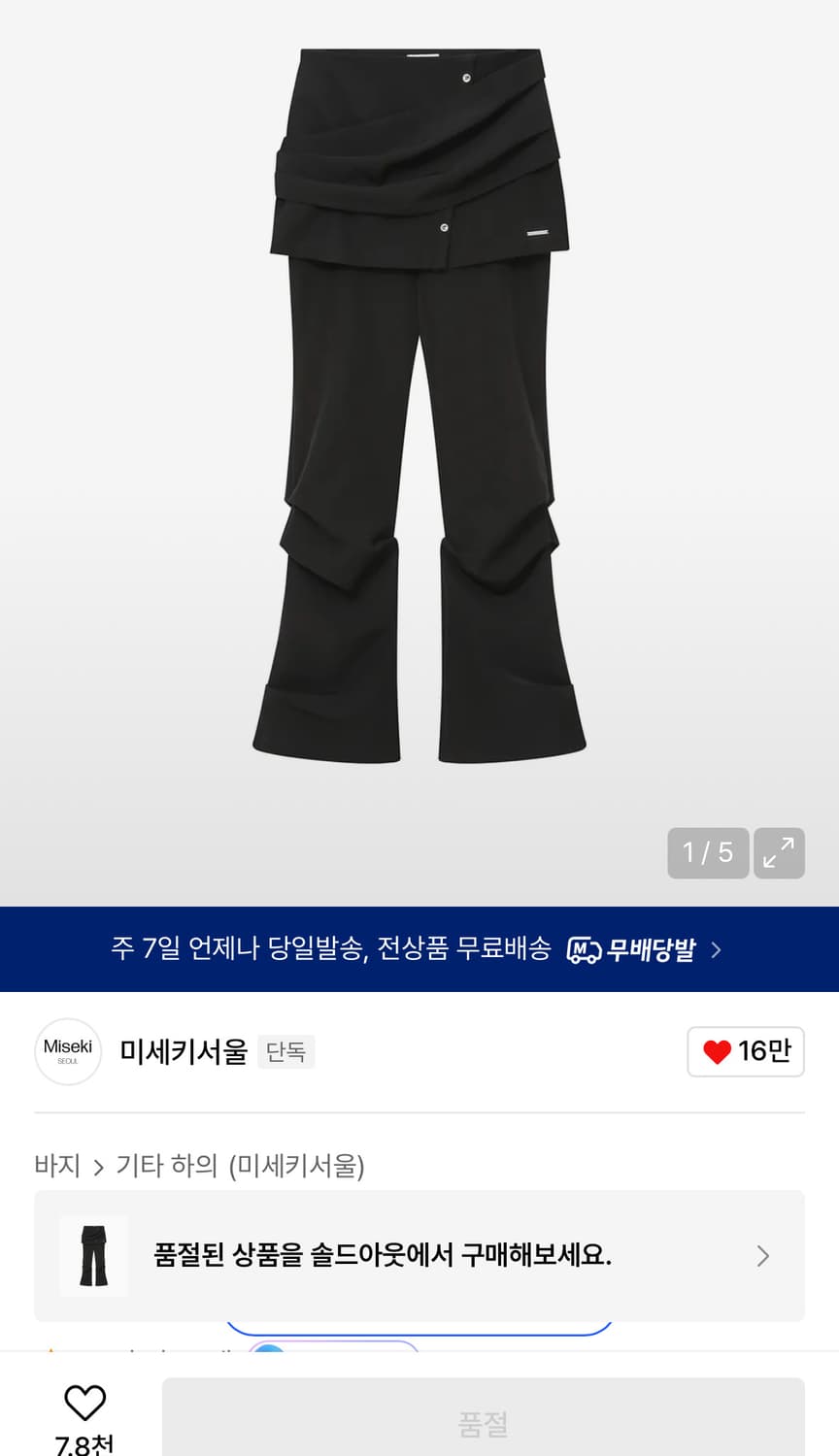
Task: Open the fullscreen image expand icon
Action: (x=779, y=852)
